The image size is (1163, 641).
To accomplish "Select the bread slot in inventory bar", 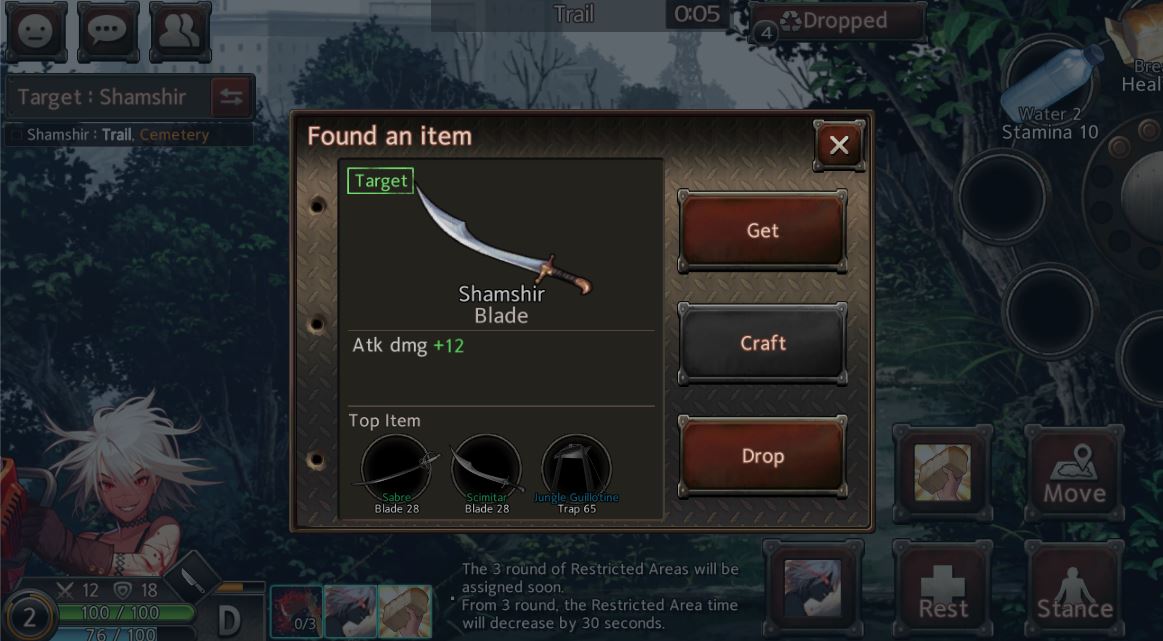I will pos(405,612).
